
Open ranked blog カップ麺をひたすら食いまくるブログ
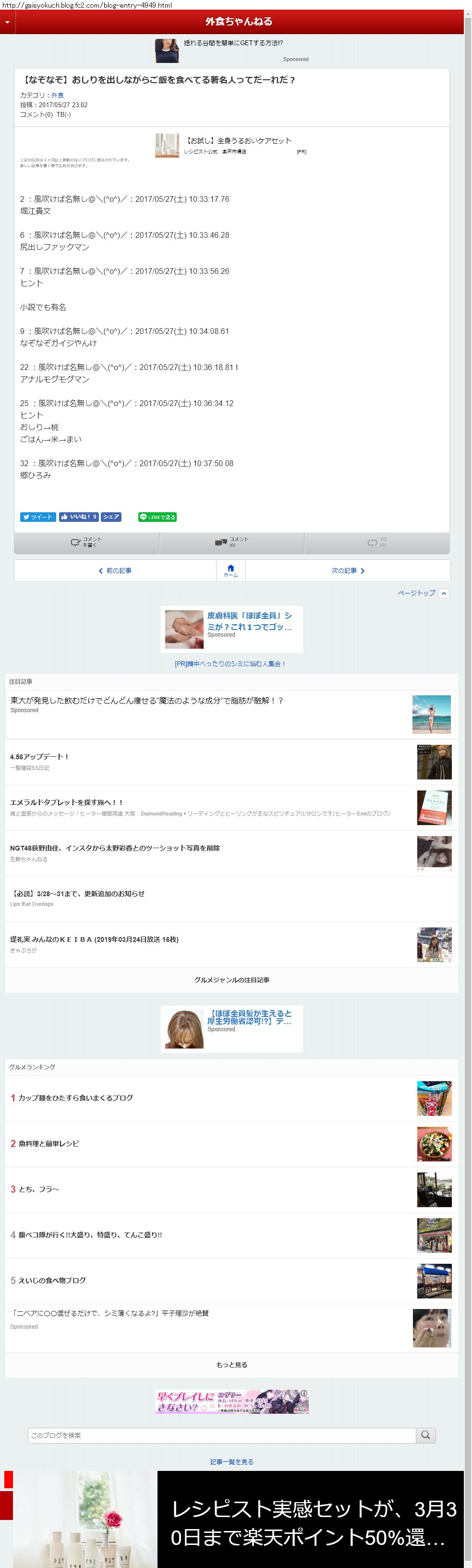pyautogui.click(x=75, y=1098)
